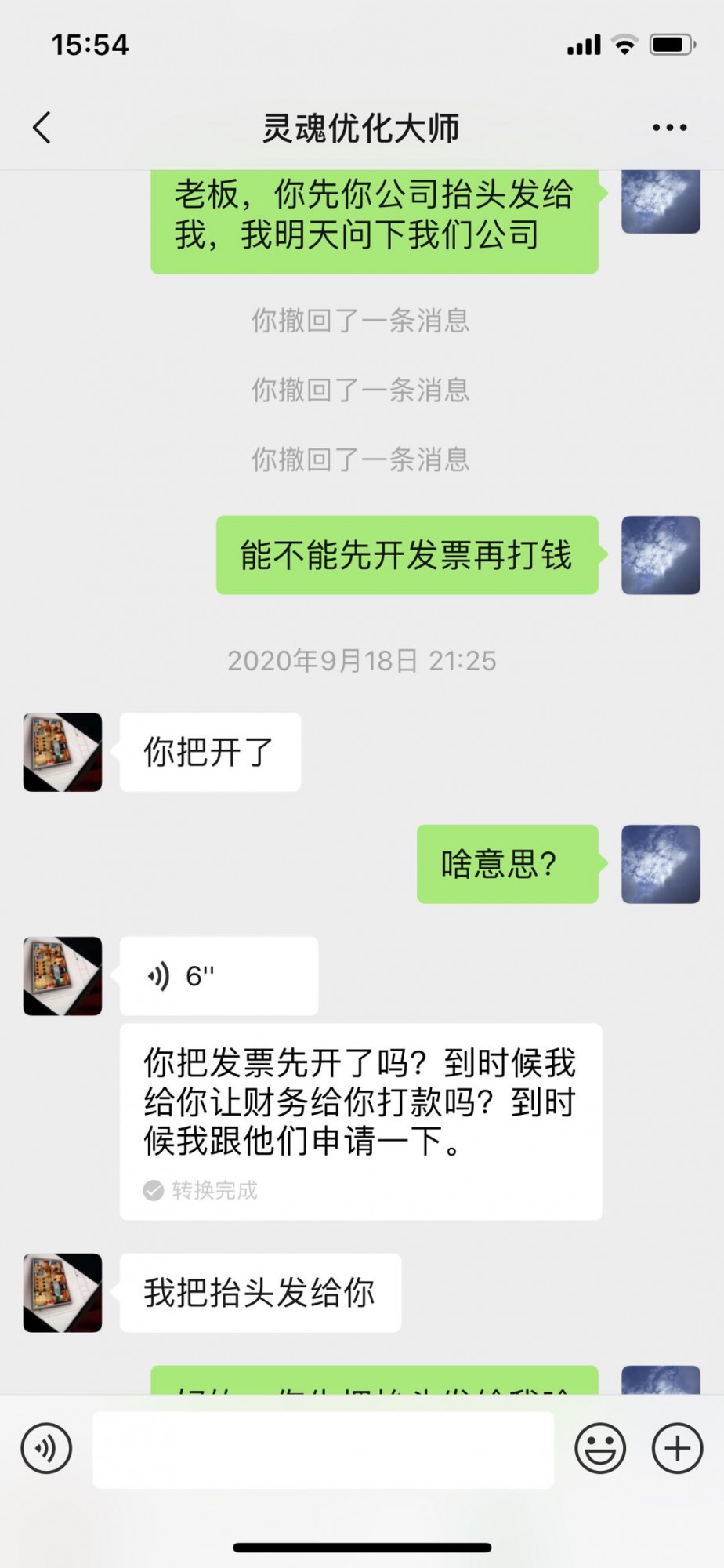Focus the message text field
724x1568 pixels.
click(x=323, y=1450)
